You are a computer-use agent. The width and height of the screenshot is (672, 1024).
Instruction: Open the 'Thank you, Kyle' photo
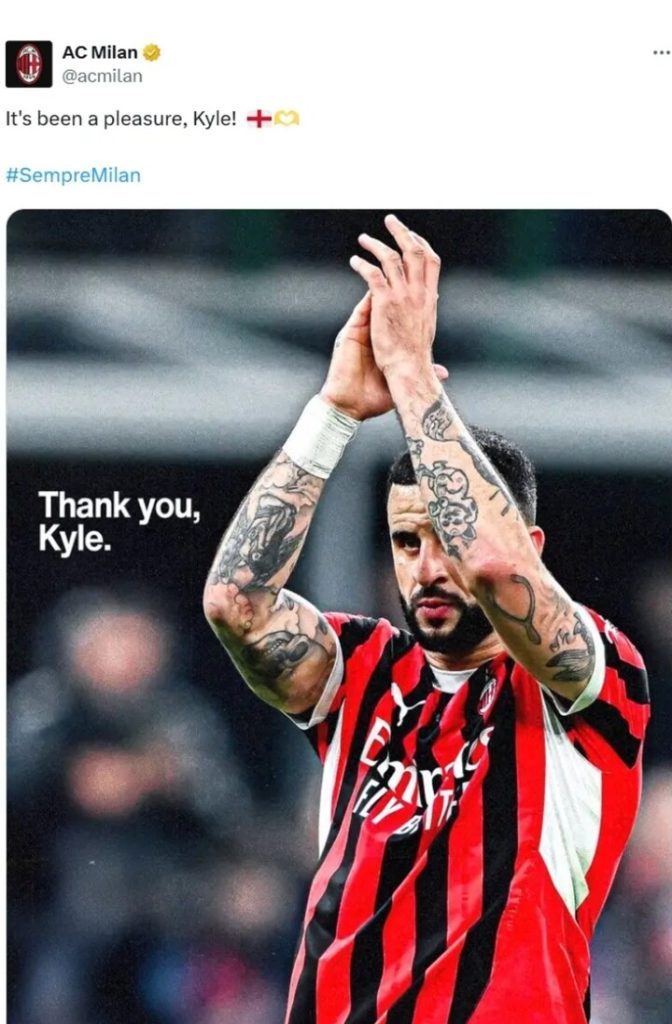(338, 615)
